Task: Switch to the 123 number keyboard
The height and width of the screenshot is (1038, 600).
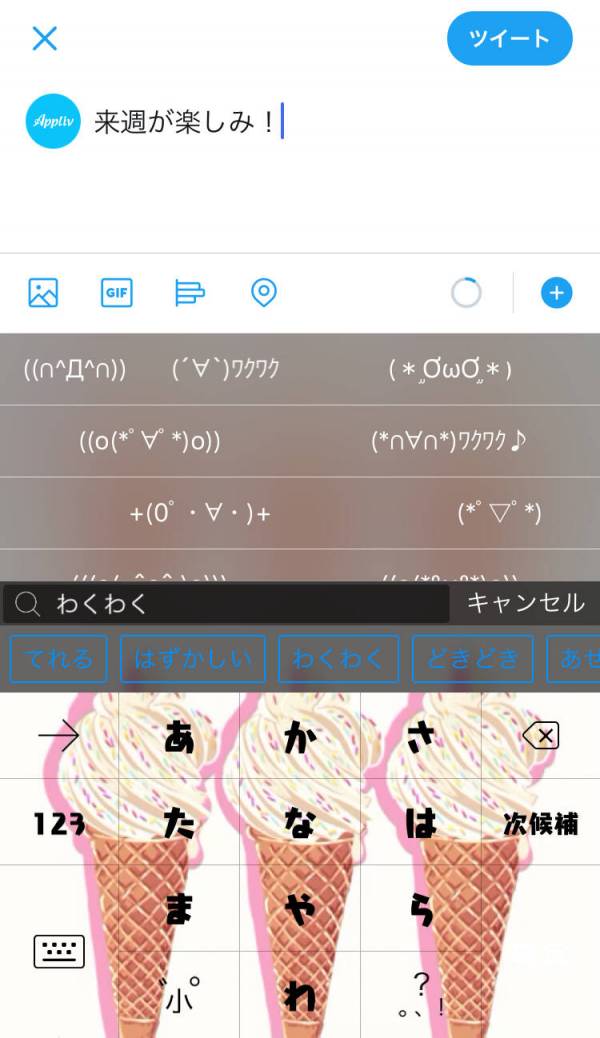Action: [x=58, y=824]
